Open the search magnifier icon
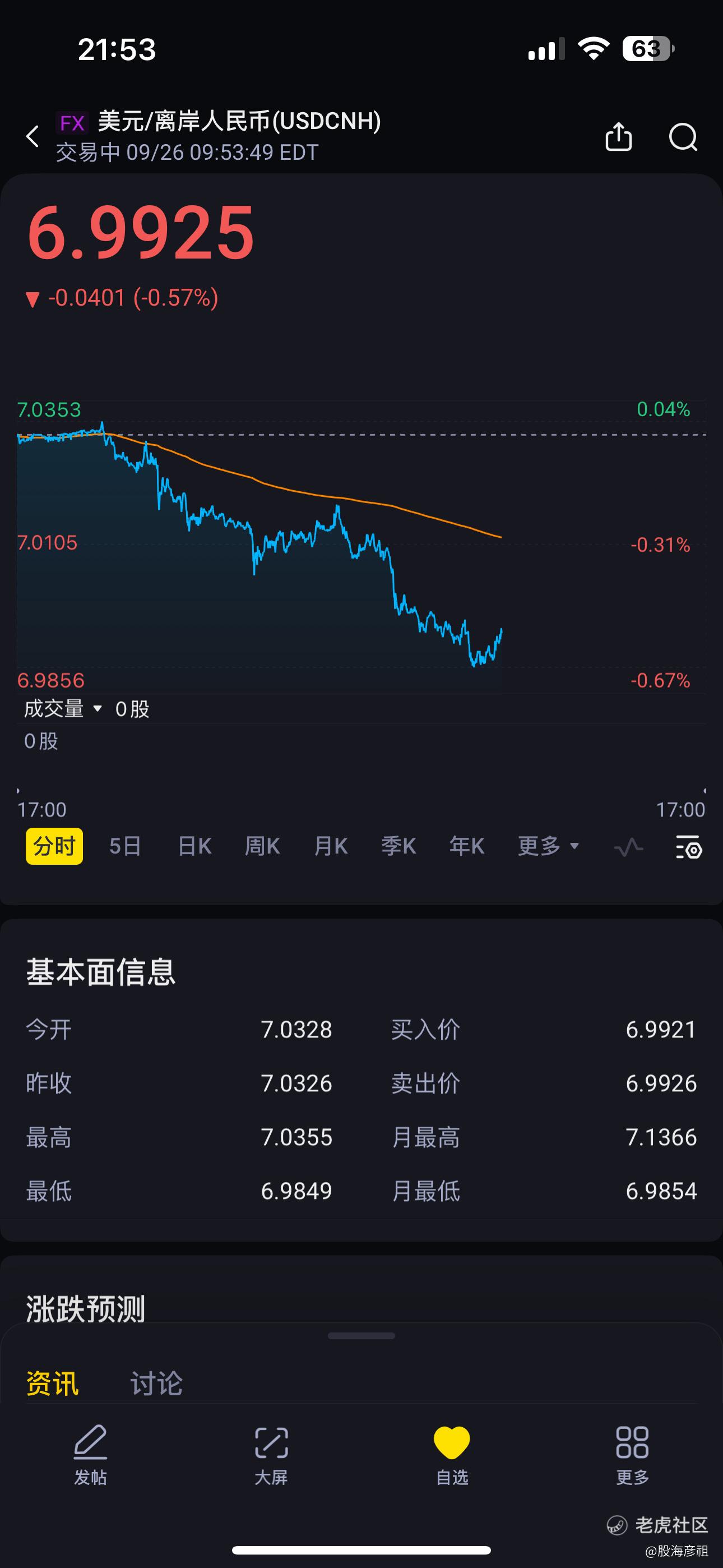Screen dimensions: 723x1568 click(683, 136)
